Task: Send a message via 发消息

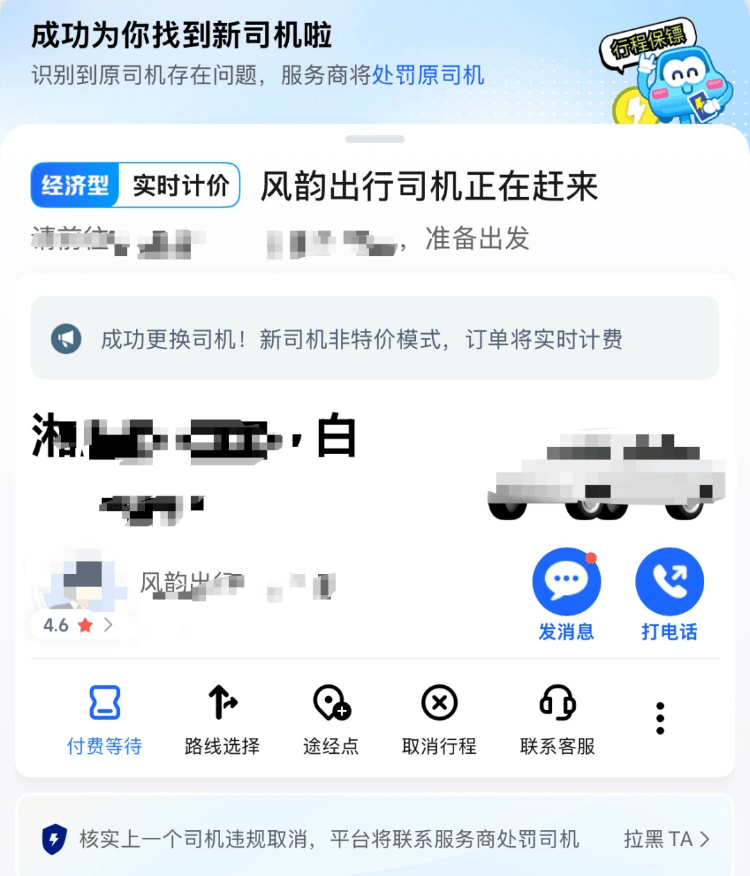Action: pyautogui.click(x=566, y=594)
